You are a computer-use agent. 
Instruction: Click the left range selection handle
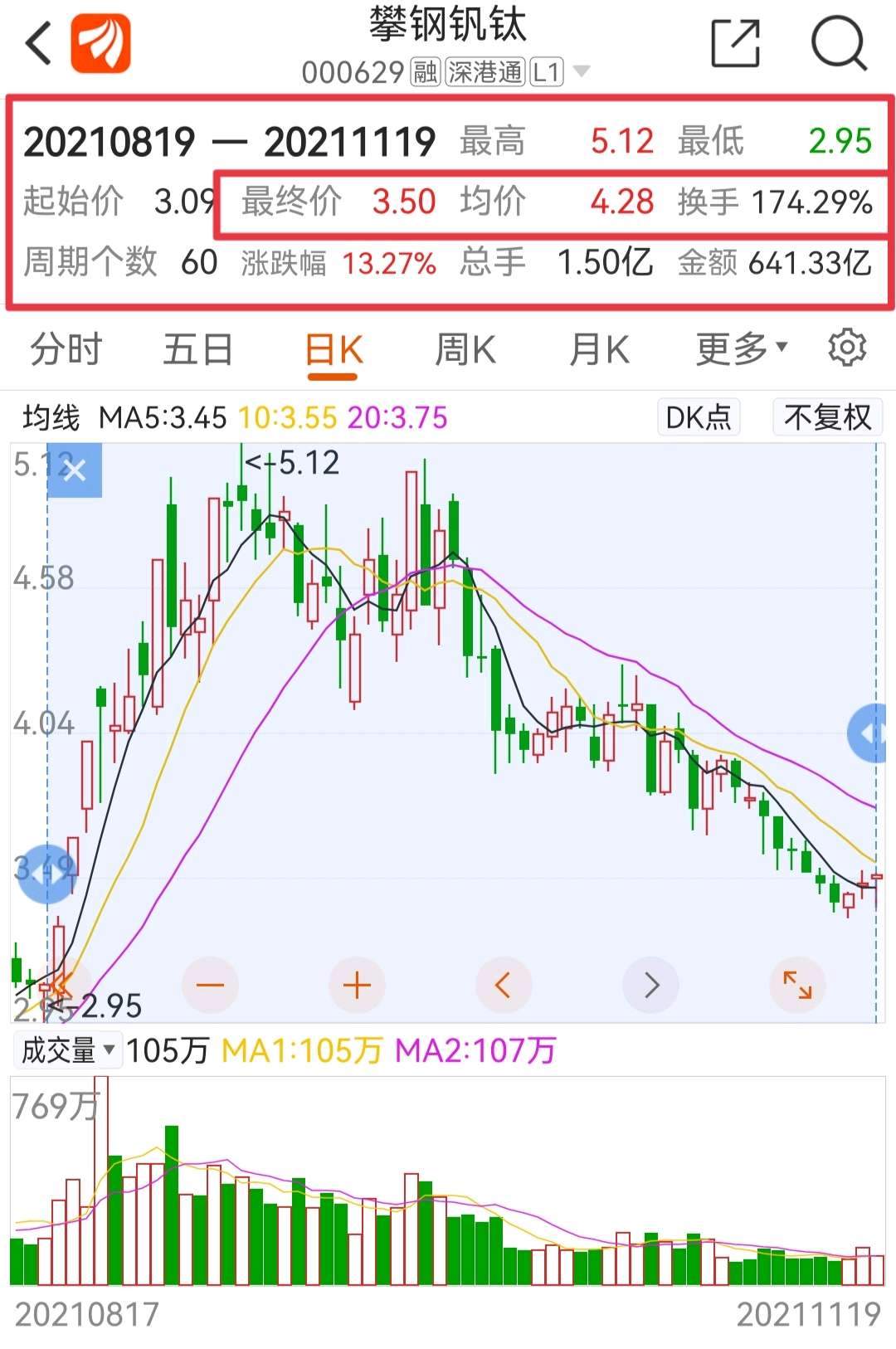click(x=48, y=875)
